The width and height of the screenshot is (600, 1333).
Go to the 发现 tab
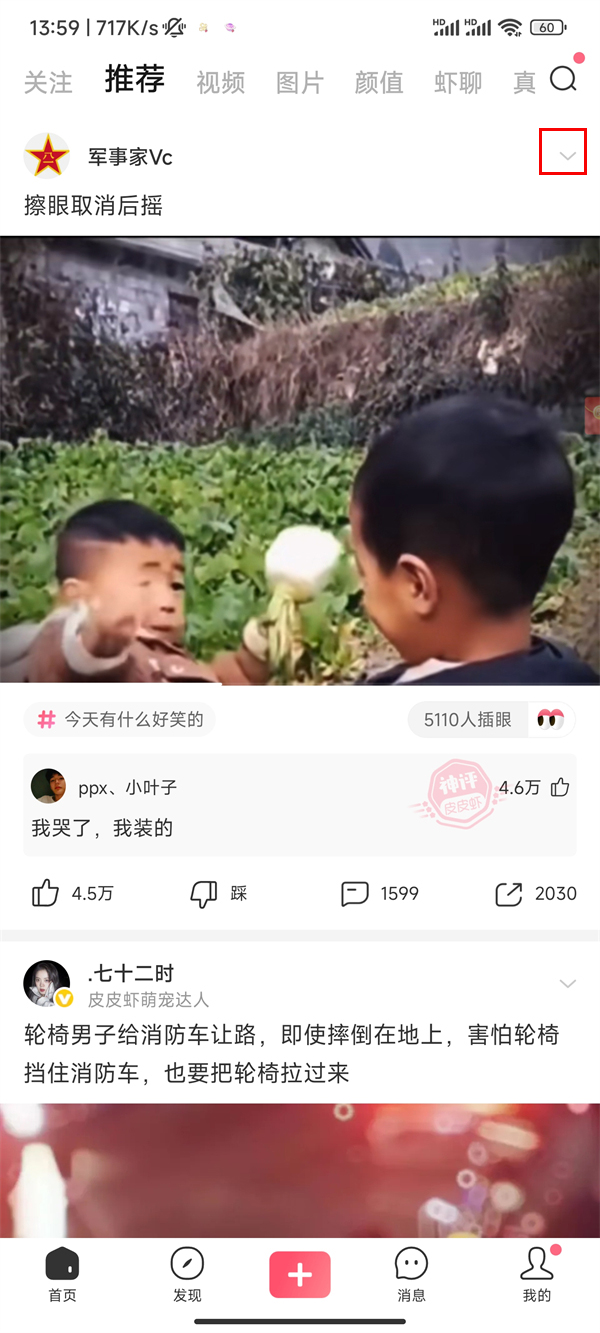click(187, 1273)
